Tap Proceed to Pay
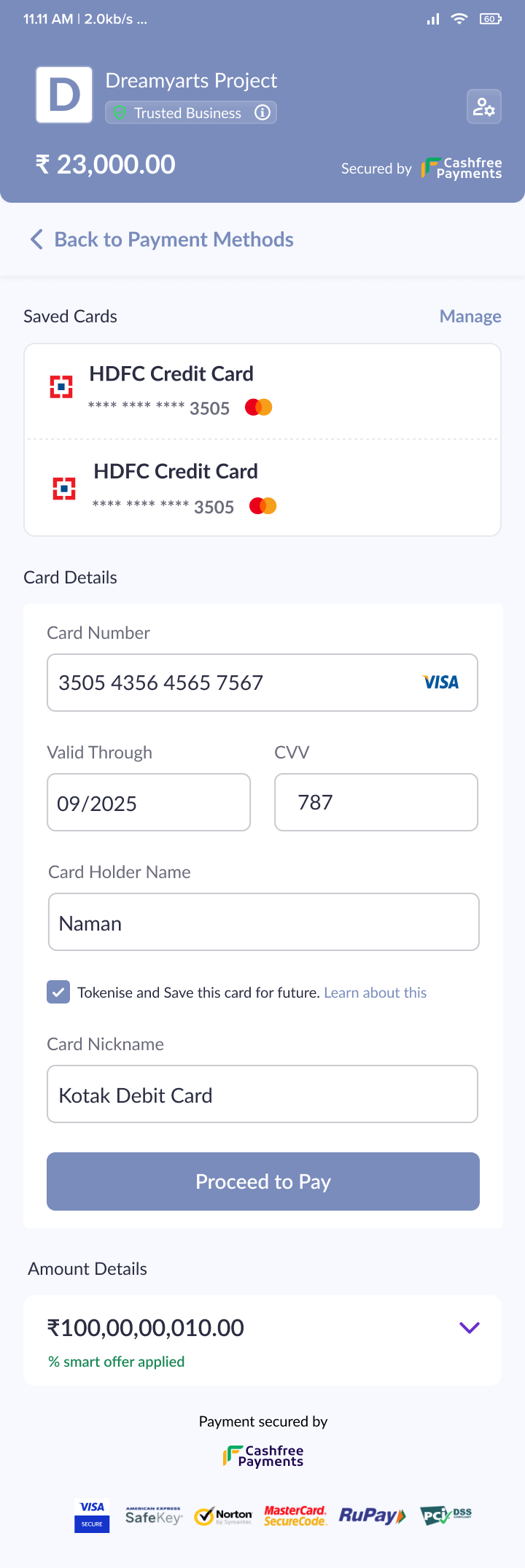Screen dimensions: 525x1568 pyautogui.click(x=262, y=1181)
